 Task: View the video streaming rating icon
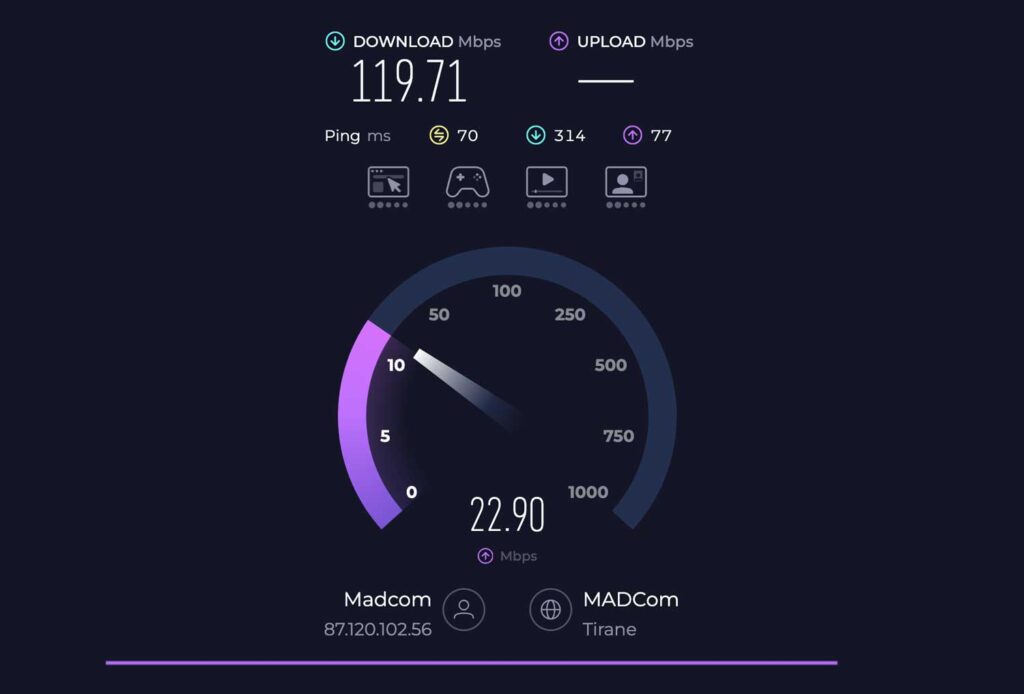tap(547, 183)
